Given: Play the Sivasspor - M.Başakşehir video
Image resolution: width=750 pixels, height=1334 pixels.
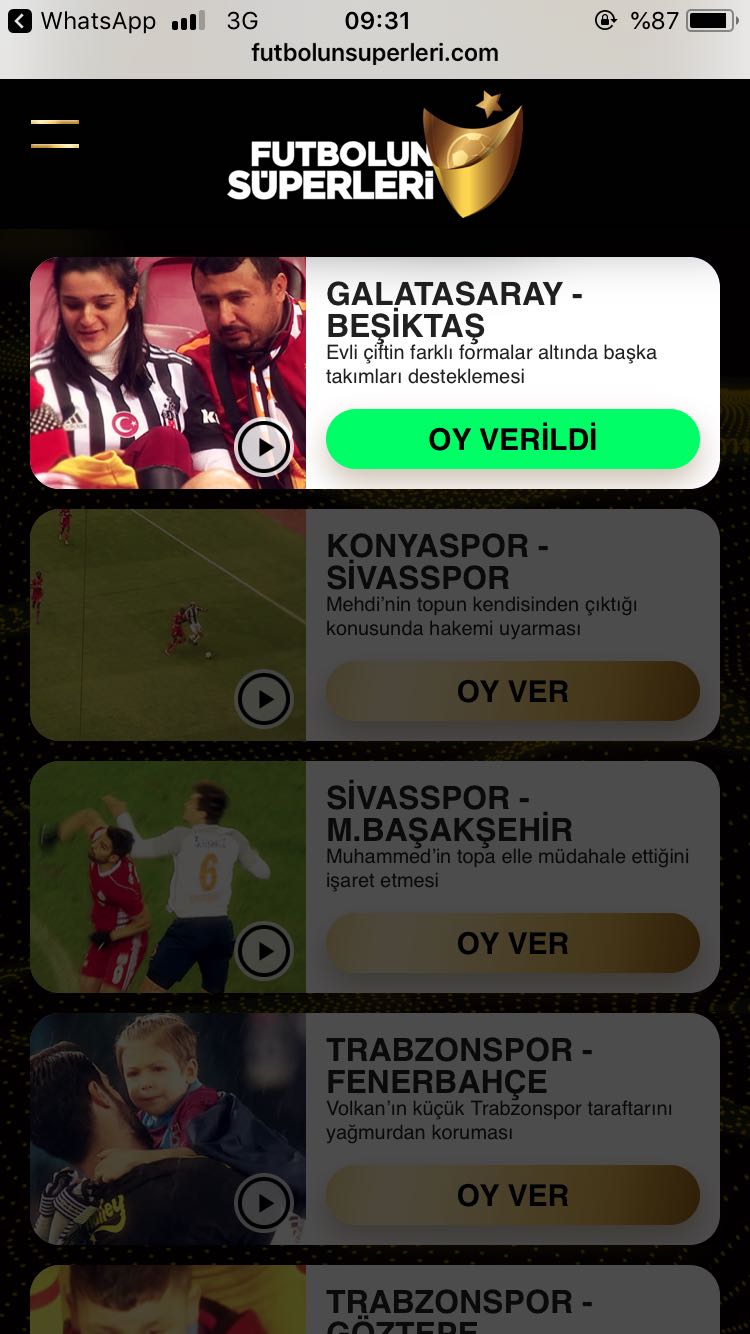Looking at the screenshot, I should coord(264,950).
